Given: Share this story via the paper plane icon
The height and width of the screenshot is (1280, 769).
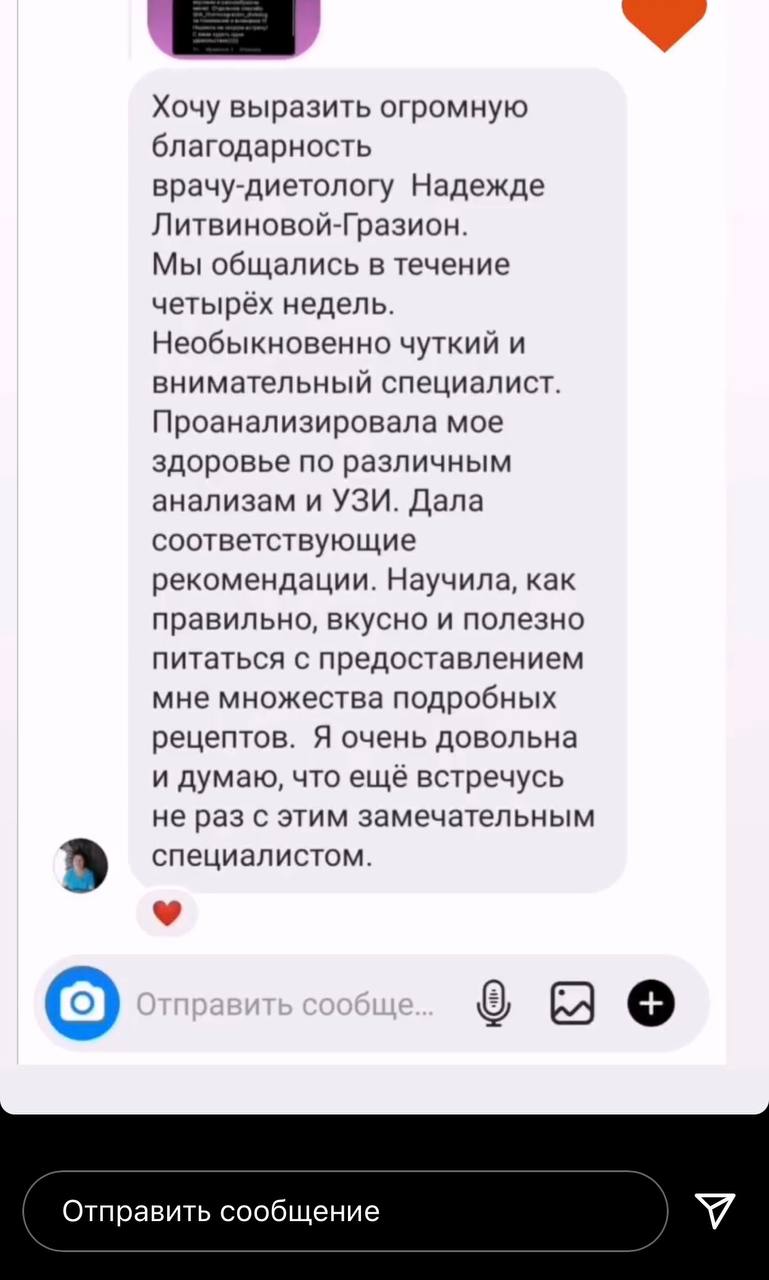Looking at the screenshot, I should tap(715, 1210).
